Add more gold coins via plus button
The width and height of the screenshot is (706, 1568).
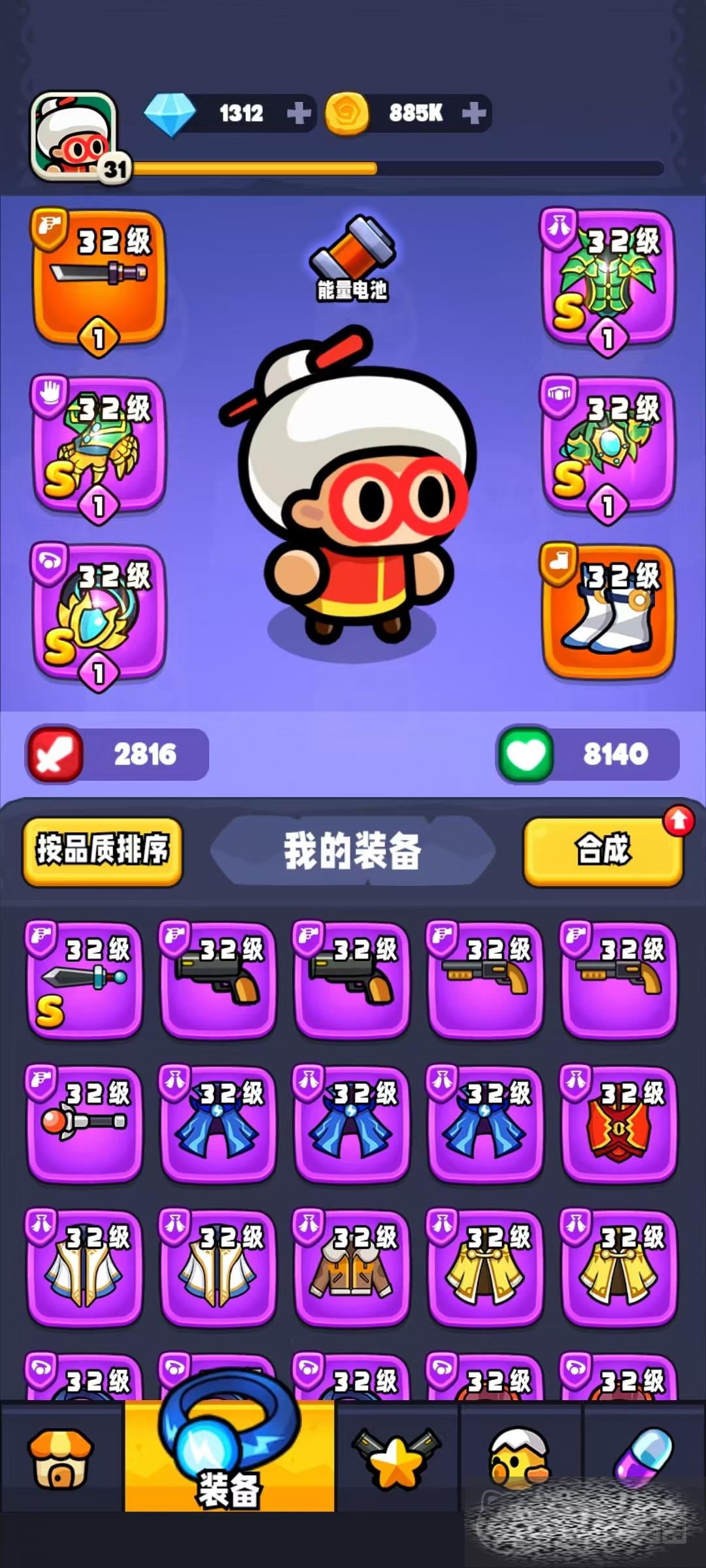[473, 114]
